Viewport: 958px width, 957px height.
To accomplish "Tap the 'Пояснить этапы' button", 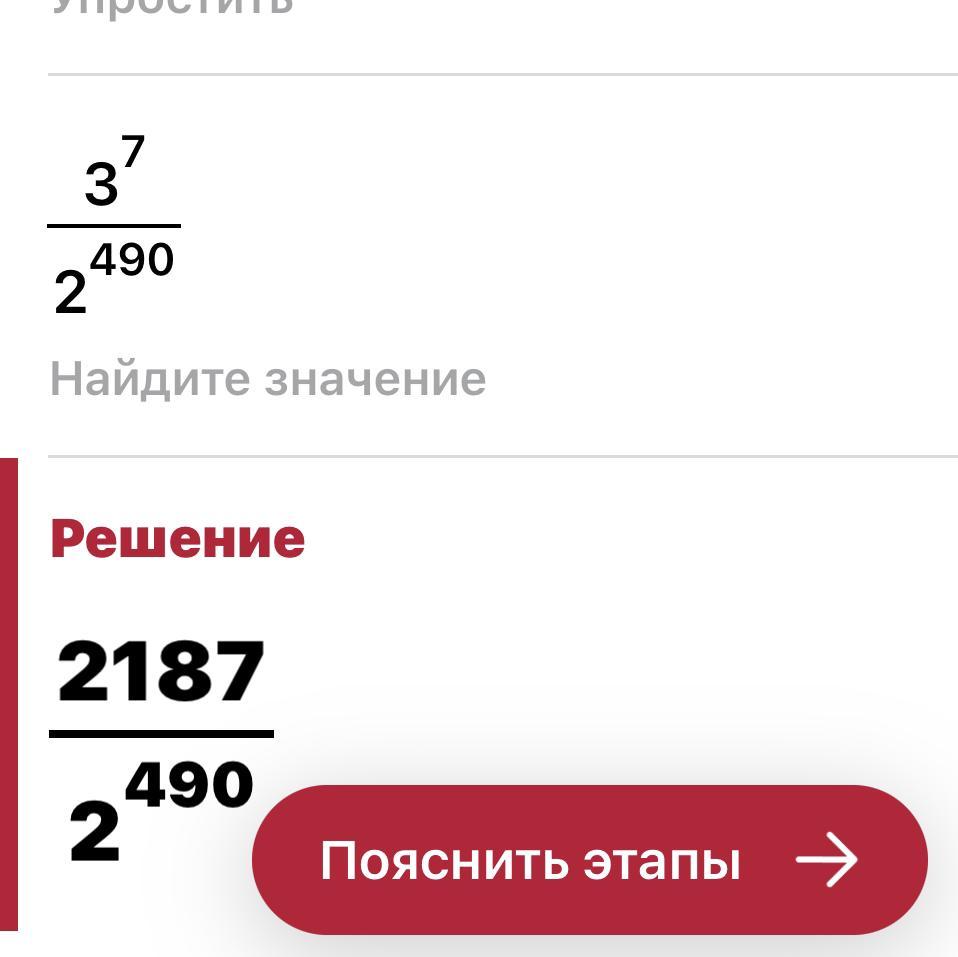I will tap(589, 860).
